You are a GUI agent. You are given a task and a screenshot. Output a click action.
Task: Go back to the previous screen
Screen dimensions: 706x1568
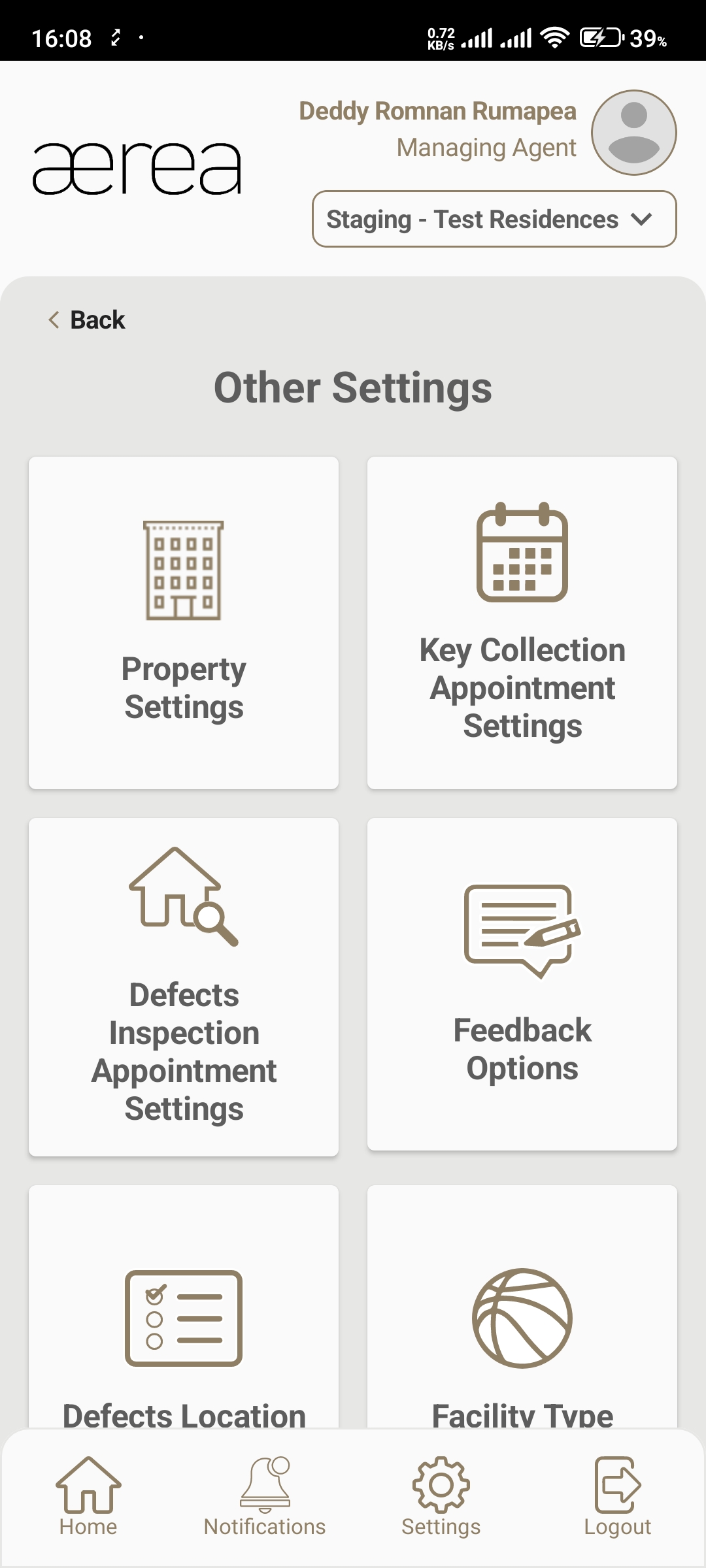[87, 320]
